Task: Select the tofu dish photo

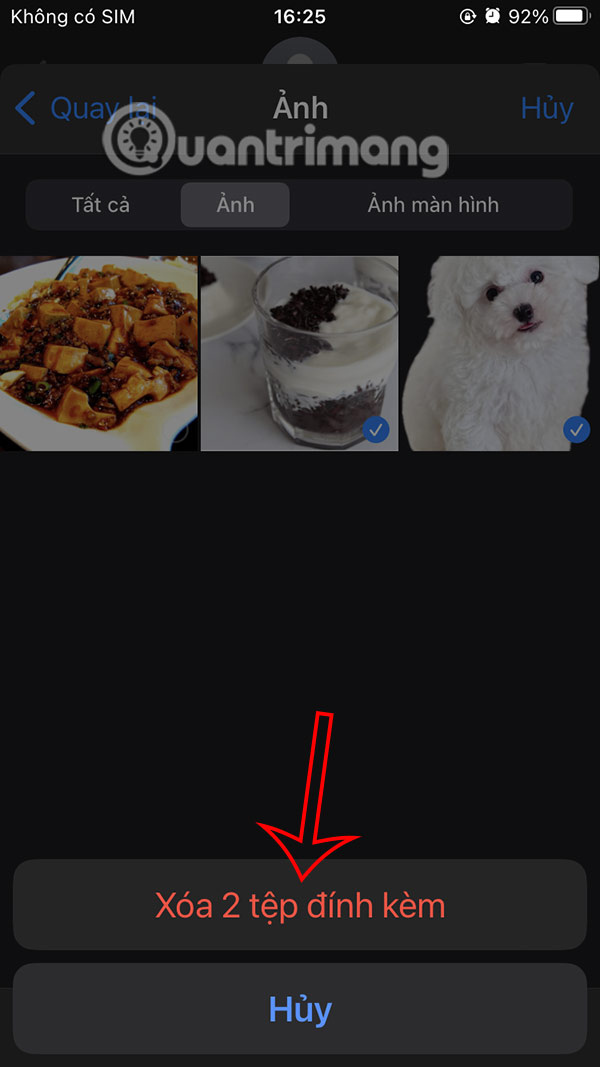Action: coord(98,353)
